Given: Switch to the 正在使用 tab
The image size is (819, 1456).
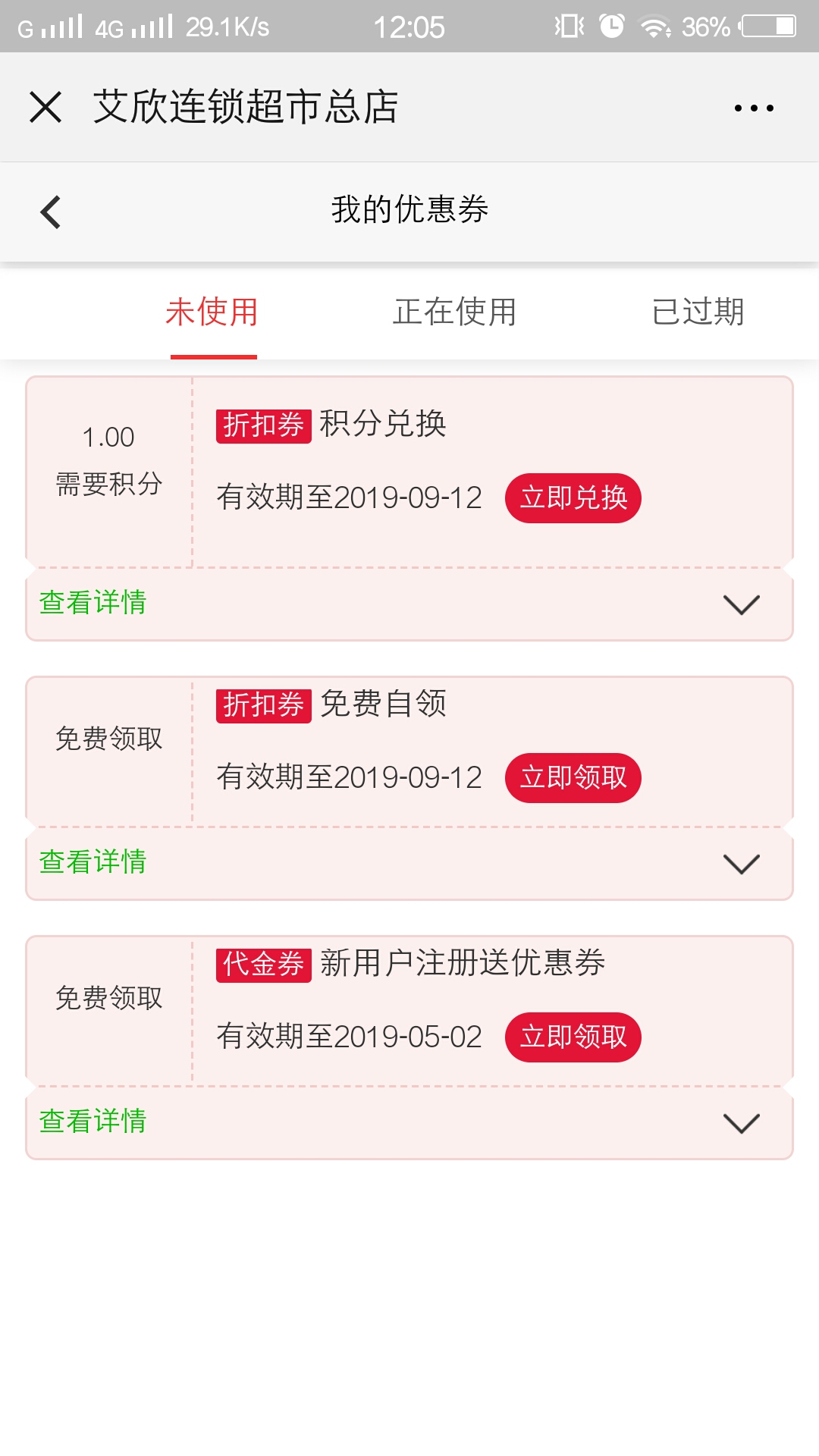Looking at the screenshot, I should point(455,311).
